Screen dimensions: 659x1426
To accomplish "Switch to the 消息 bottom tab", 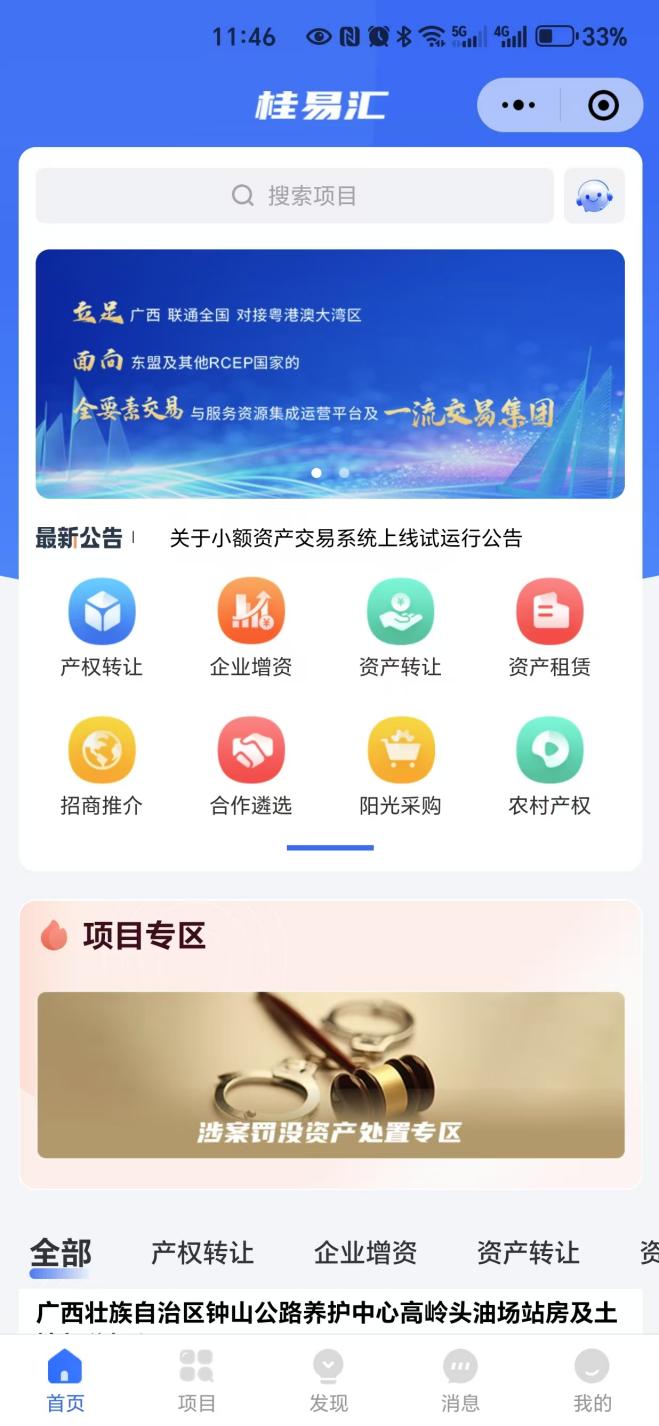I will click(x=460, y=1380).
